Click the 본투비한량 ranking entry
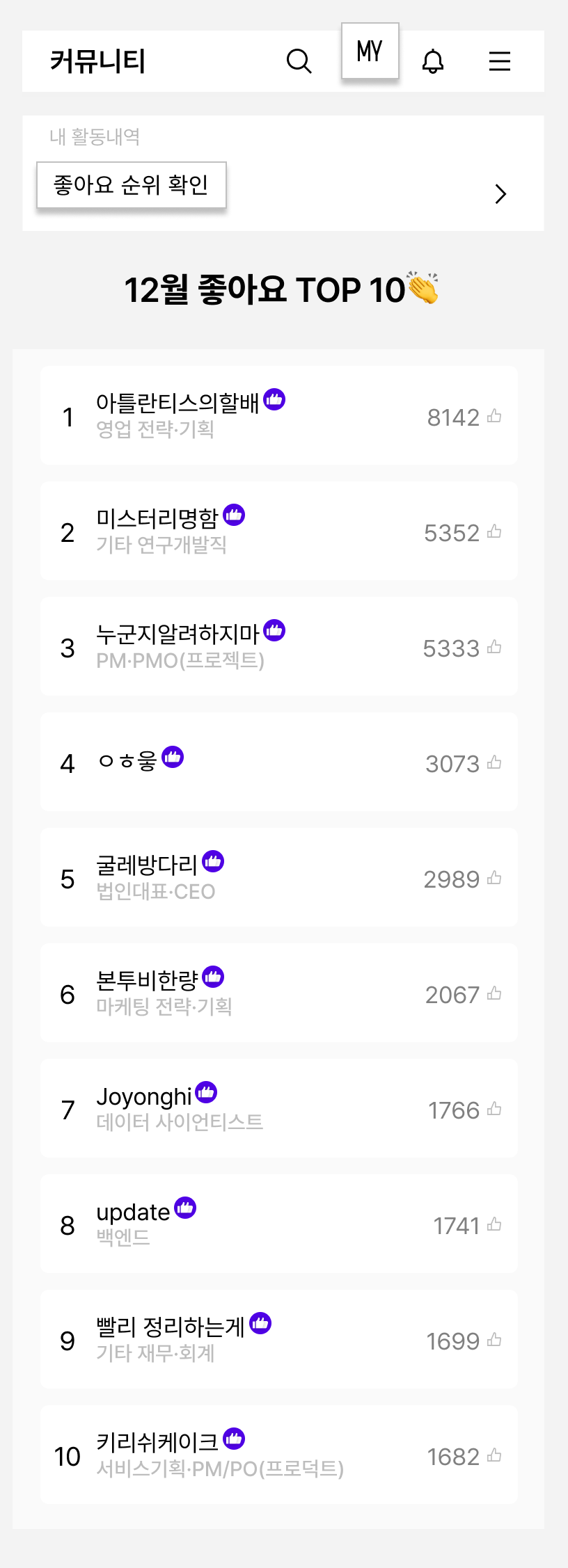The width and height of the screenshot is (568, 1568). click(x=278, y=993)
